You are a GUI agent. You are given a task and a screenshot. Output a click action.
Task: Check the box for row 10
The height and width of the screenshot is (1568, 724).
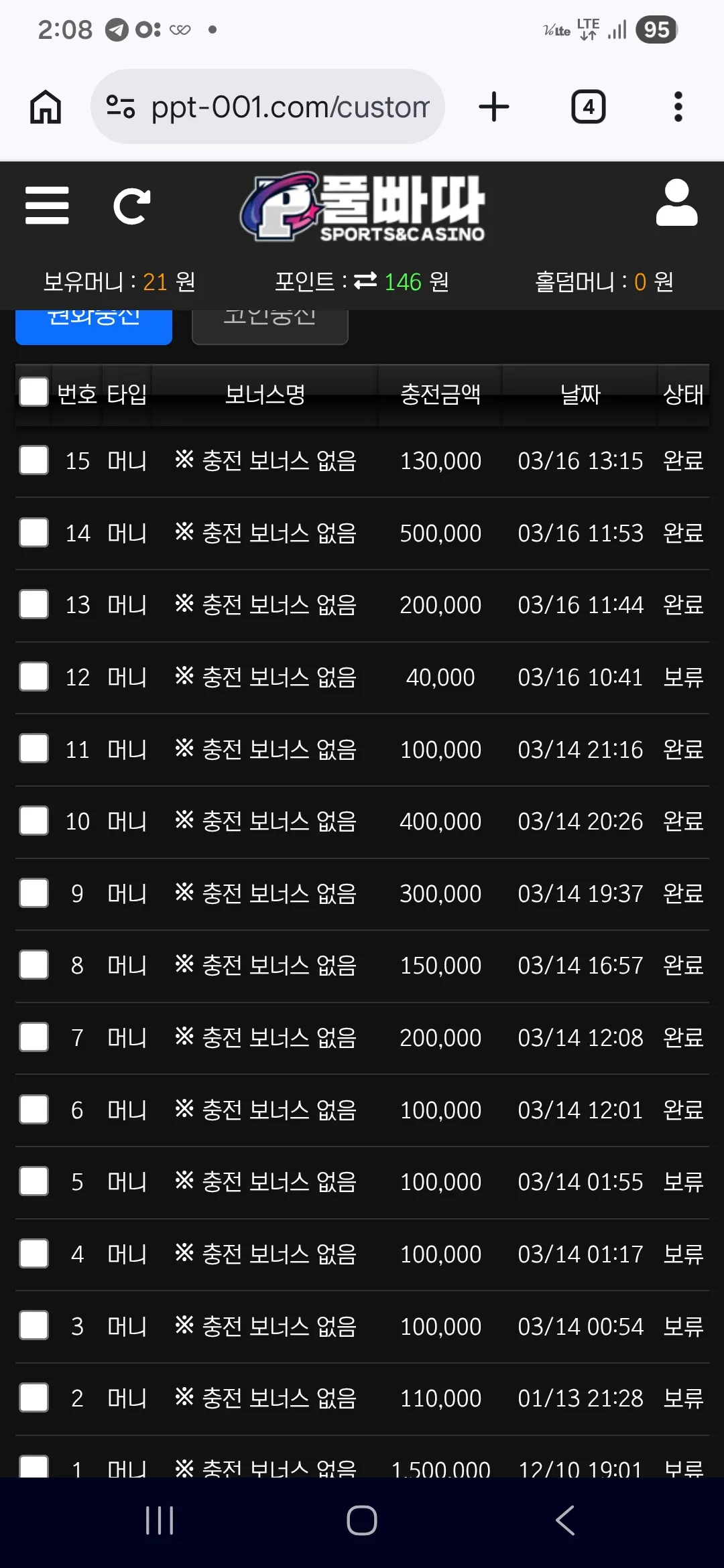[x=34, y=821]
